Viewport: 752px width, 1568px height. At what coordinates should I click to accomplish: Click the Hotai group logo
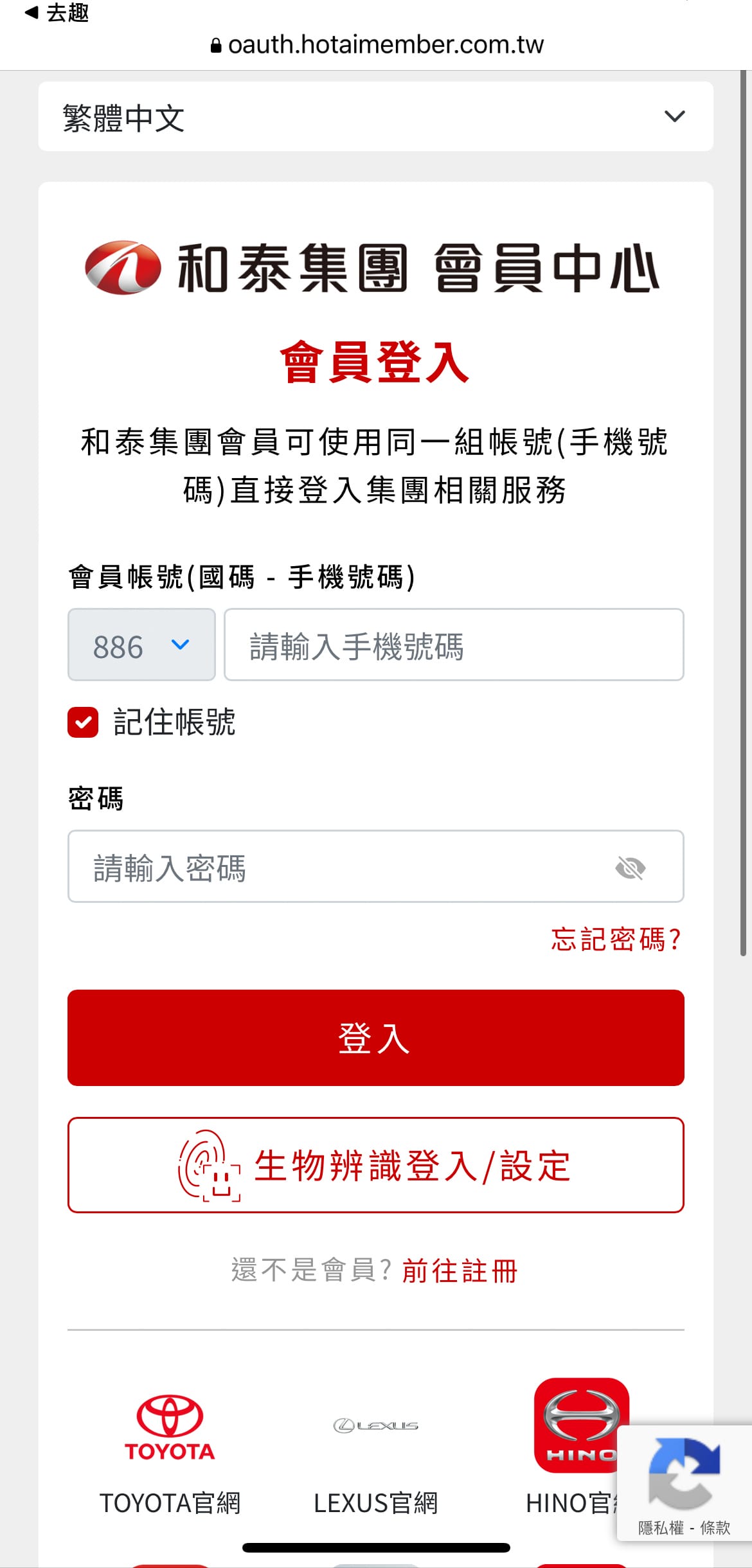coord(122,268)
